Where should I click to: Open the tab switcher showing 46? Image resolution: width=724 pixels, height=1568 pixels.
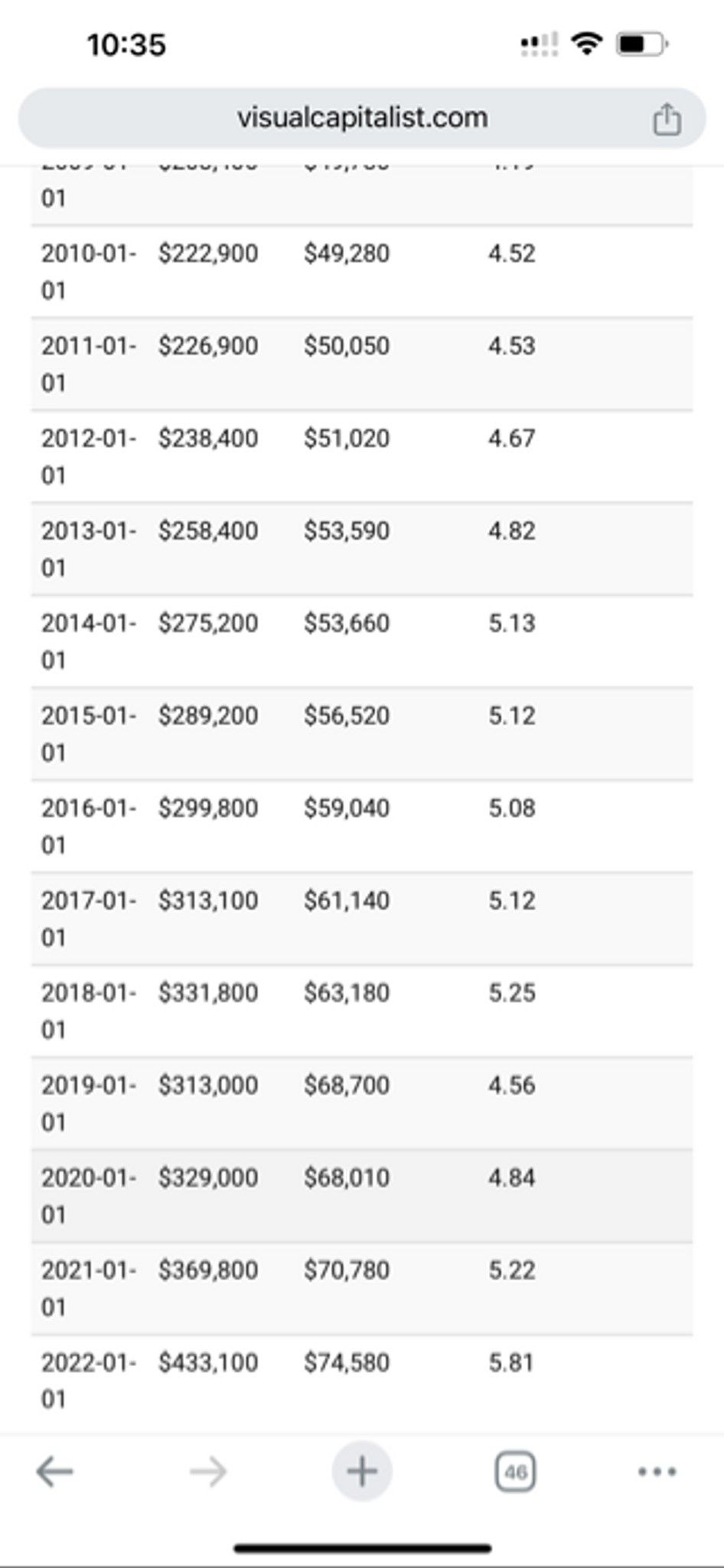point(516,1472)
